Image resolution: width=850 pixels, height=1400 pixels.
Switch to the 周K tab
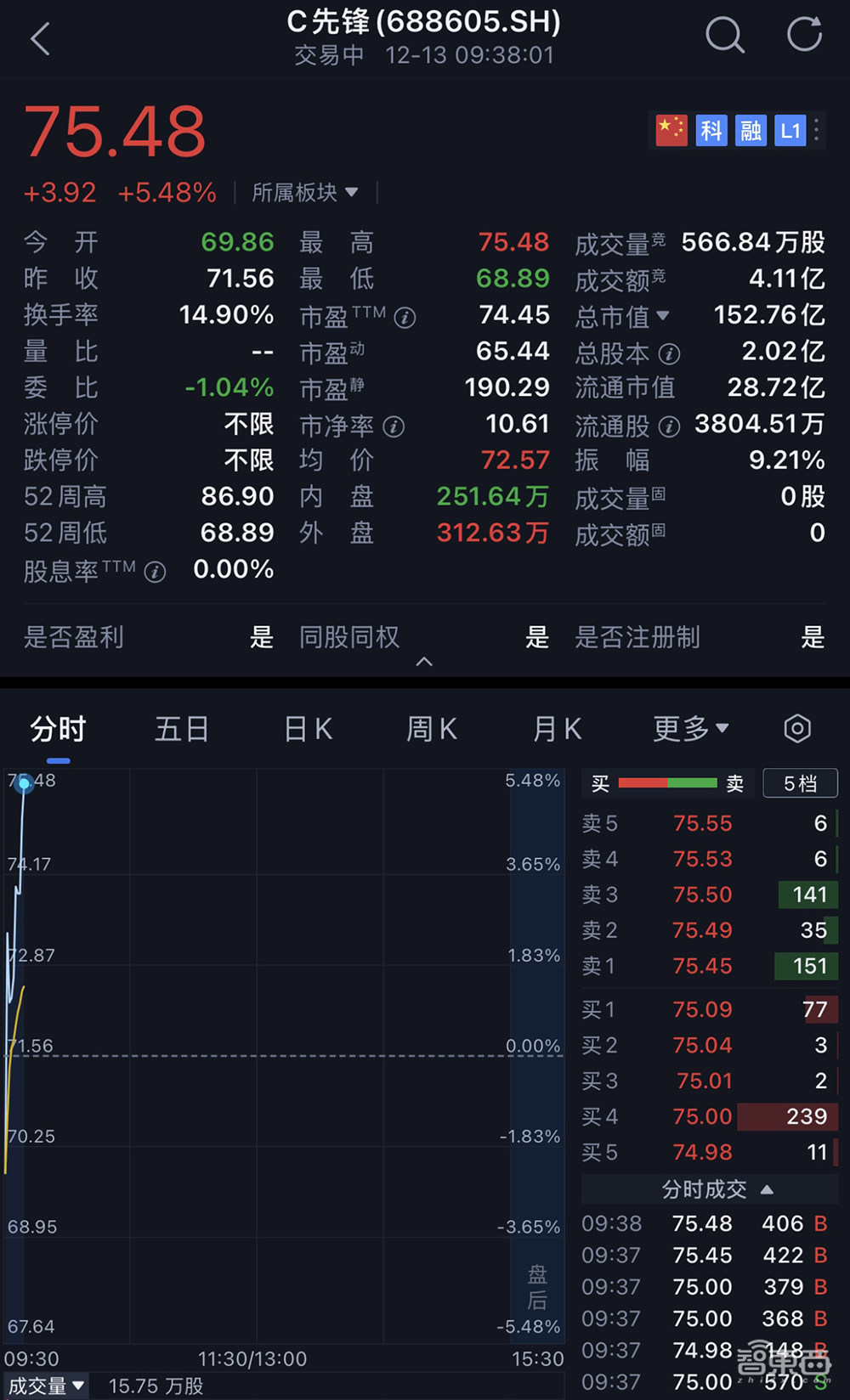(431, 728)
